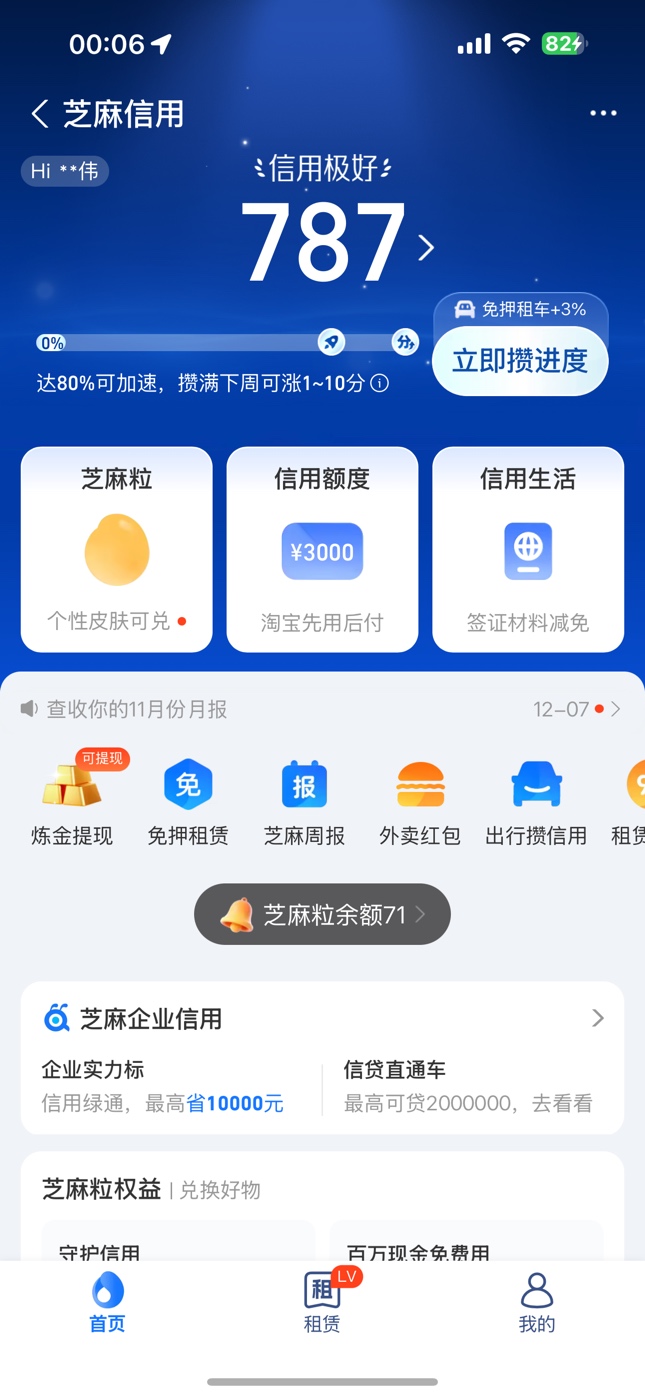Open 出行攒信用 shortcut
Image resolution: width=645 pixels, height=1398 pixels.
click(536, 800)
